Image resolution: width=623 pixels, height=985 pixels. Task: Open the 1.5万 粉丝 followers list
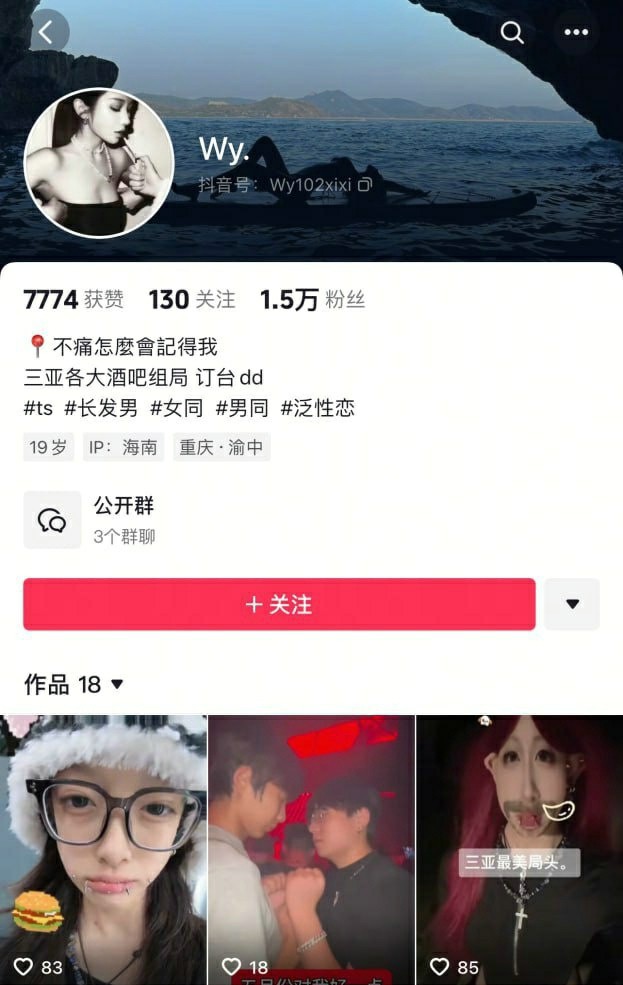(x=311, y=299)
